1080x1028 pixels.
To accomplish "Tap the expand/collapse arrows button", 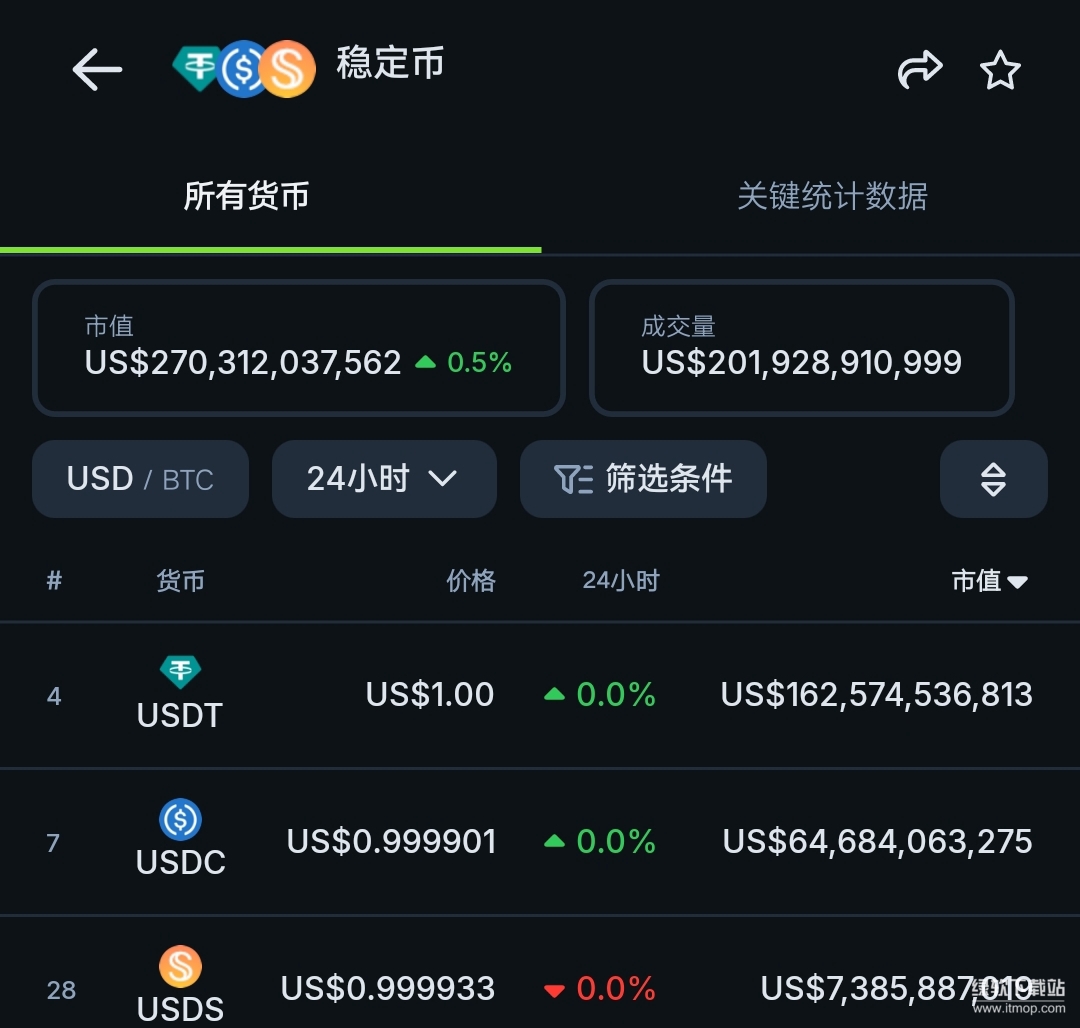I will click(993, 479).
